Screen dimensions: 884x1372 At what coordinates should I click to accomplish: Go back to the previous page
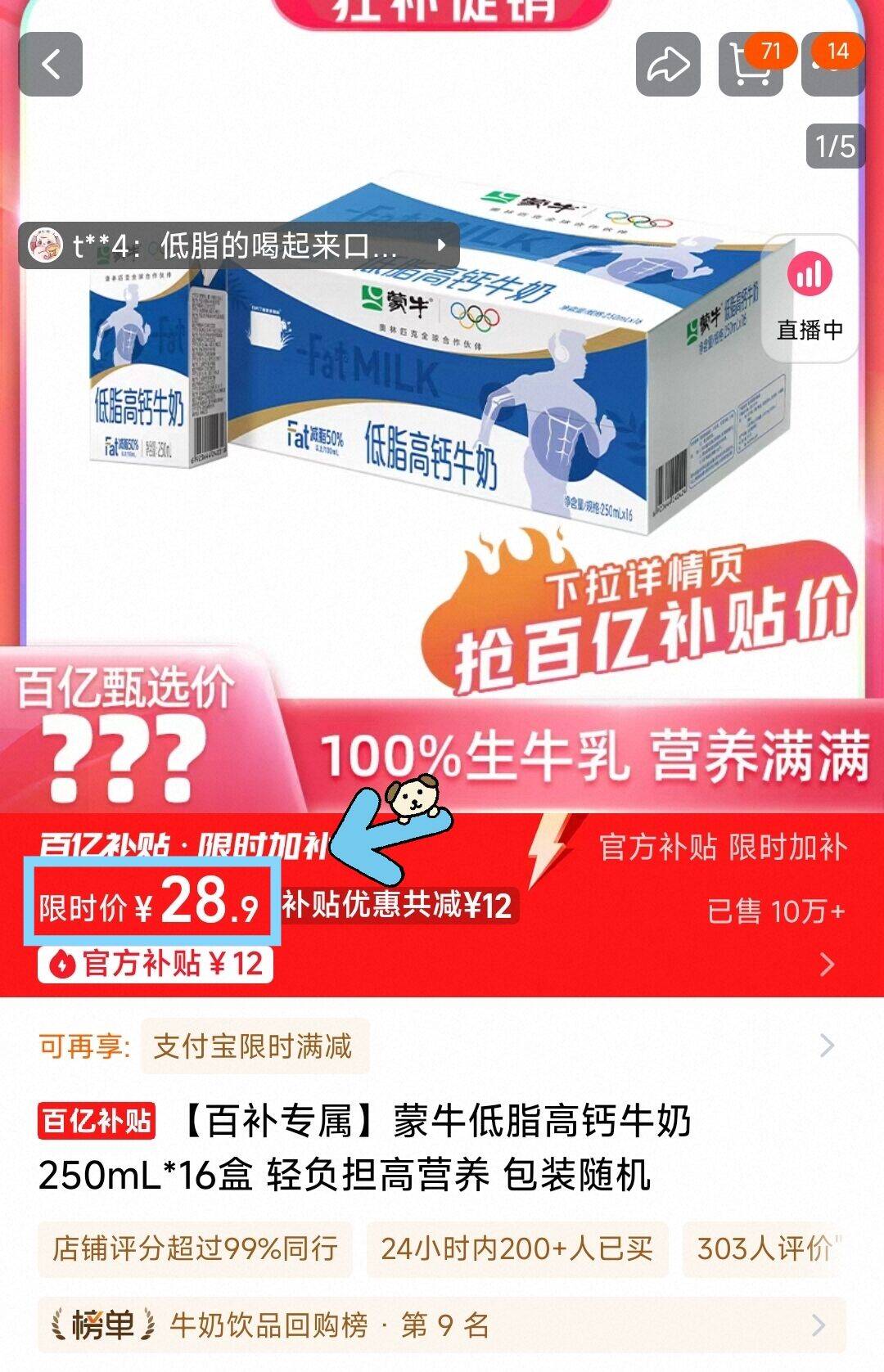(x=51, y=65)
